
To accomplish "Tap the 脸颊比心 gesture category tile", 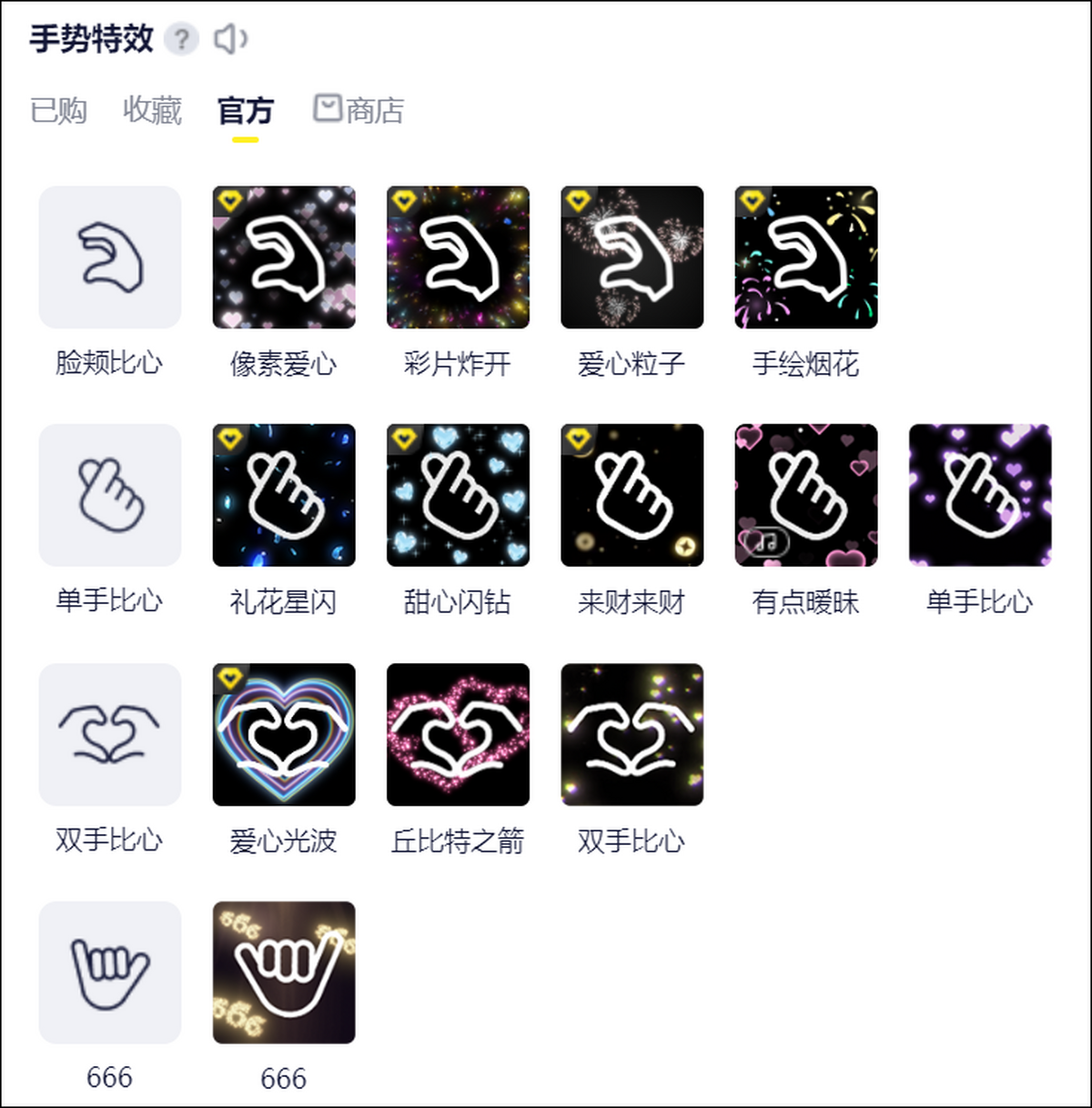I will tap(110, 257).
